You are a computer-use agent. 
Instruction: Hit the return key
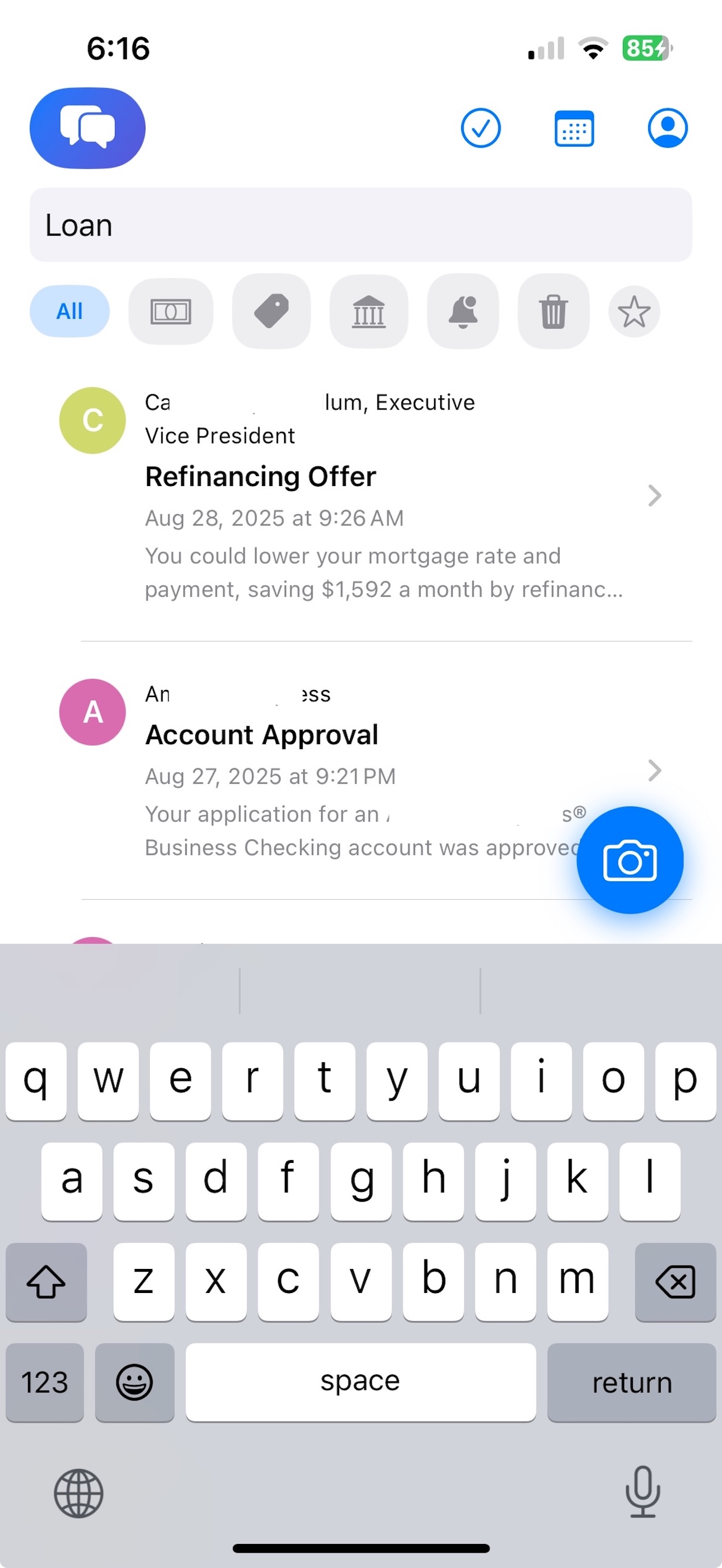[x=632, y=1382]
